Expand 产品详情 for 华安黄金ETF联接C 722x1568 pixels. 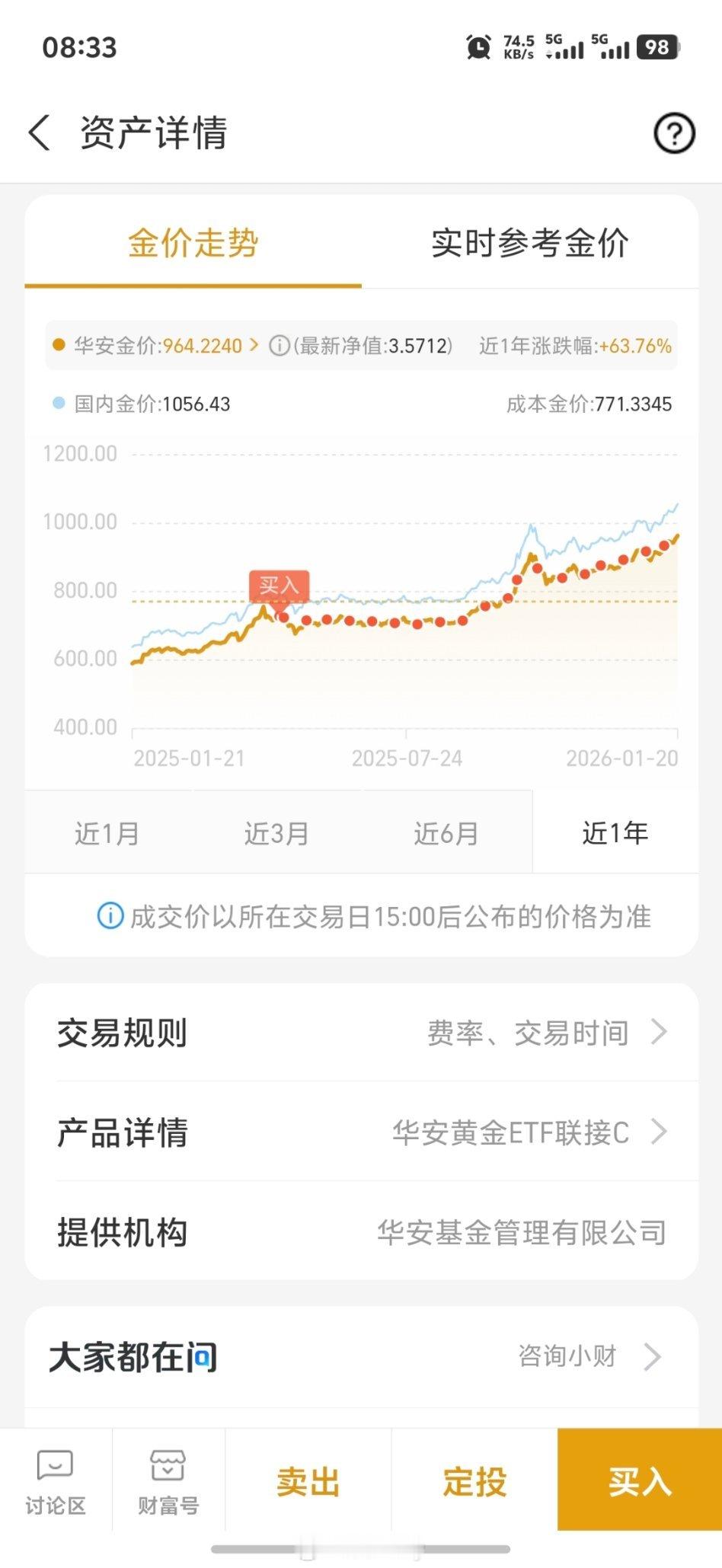point(361,1134)
